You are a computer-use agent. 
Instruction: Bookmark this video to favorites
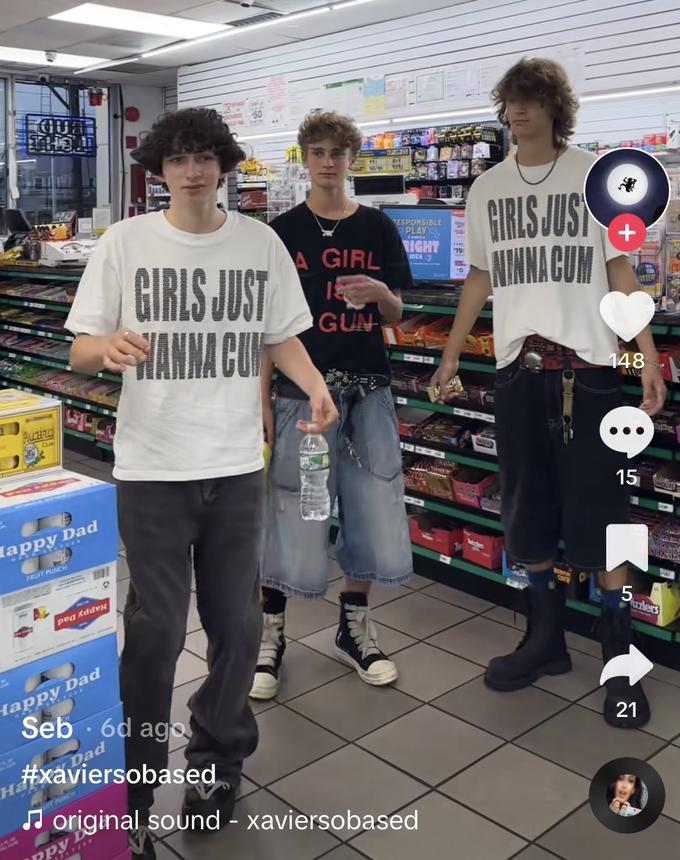tap(627, 547)
